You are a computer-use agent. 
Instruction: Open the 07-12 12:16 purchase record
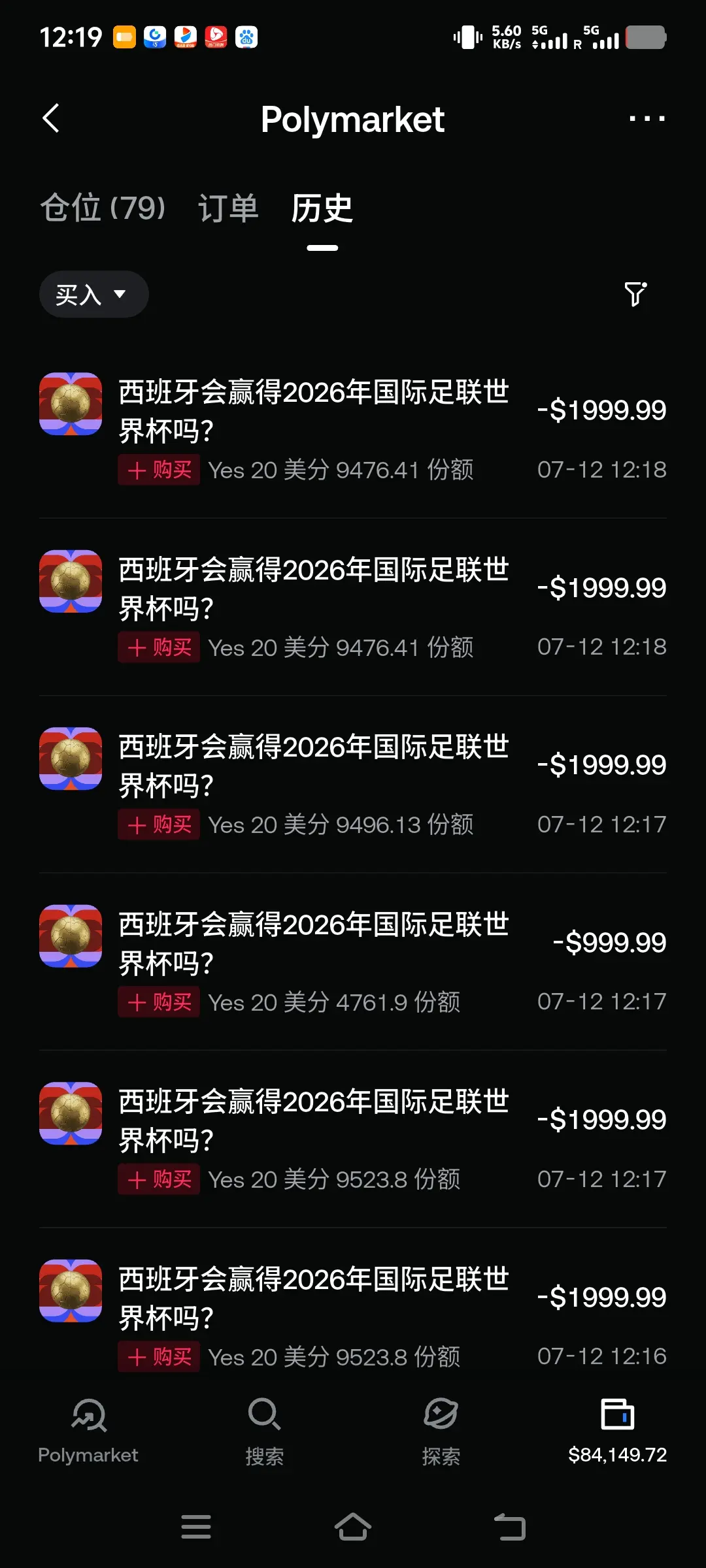tap(353, 1312)
